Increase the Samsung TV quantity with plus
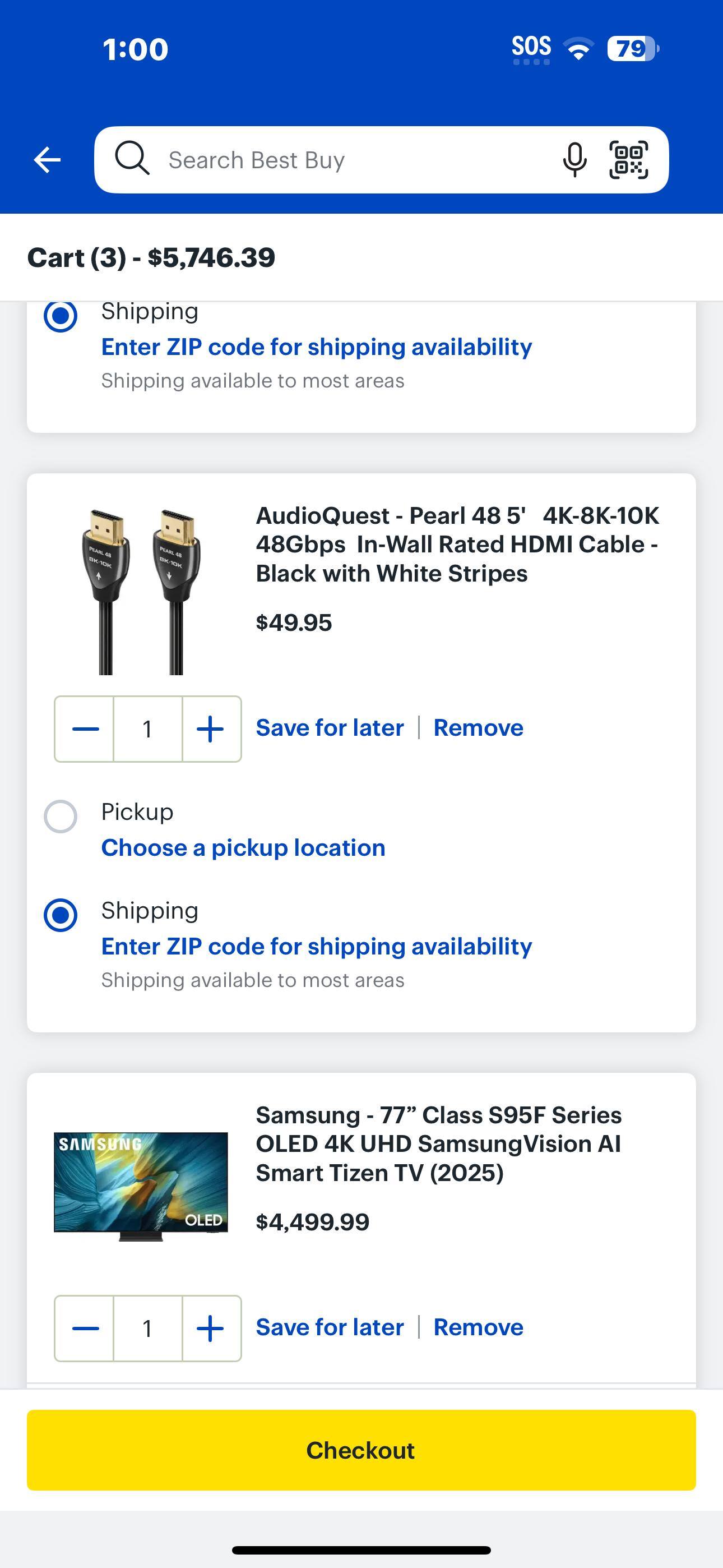This screenshot has height=1568, width=723. [x=211, y=1327]
